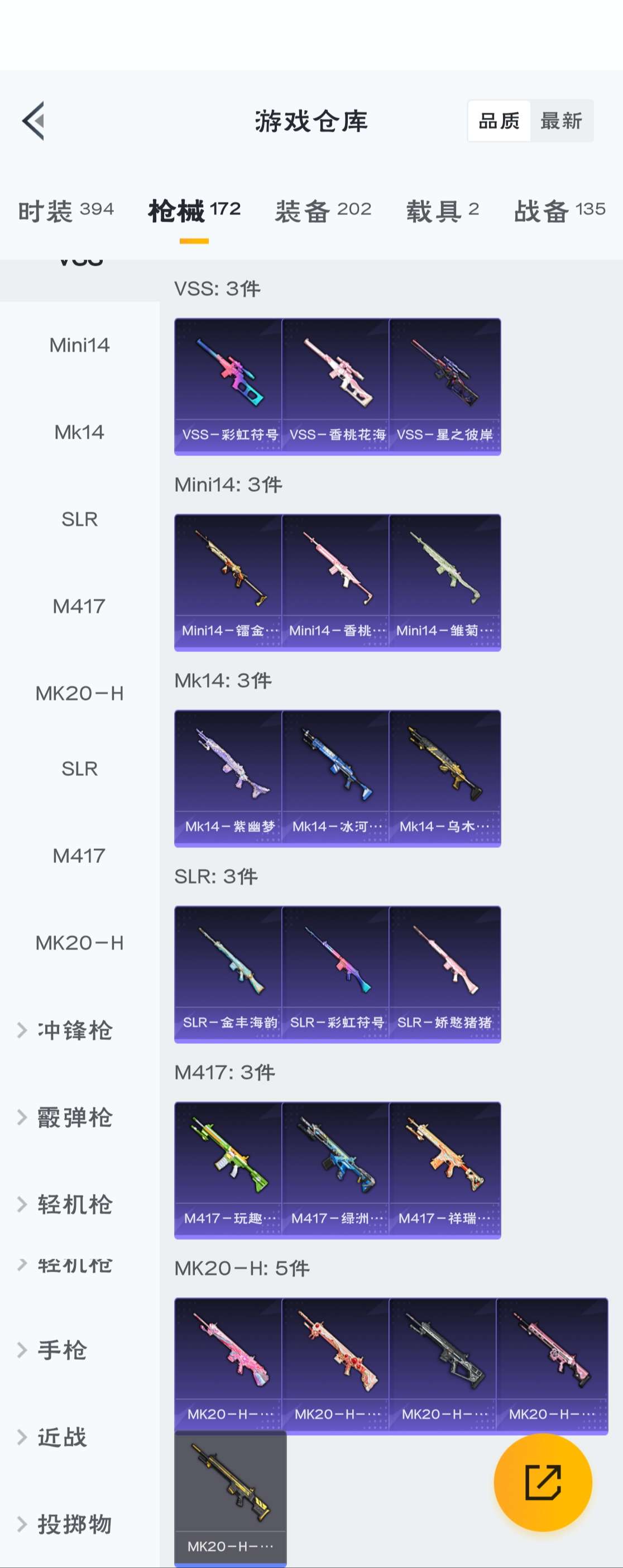Open the SLR-金丰海韵 skin

tap(229, 974)
